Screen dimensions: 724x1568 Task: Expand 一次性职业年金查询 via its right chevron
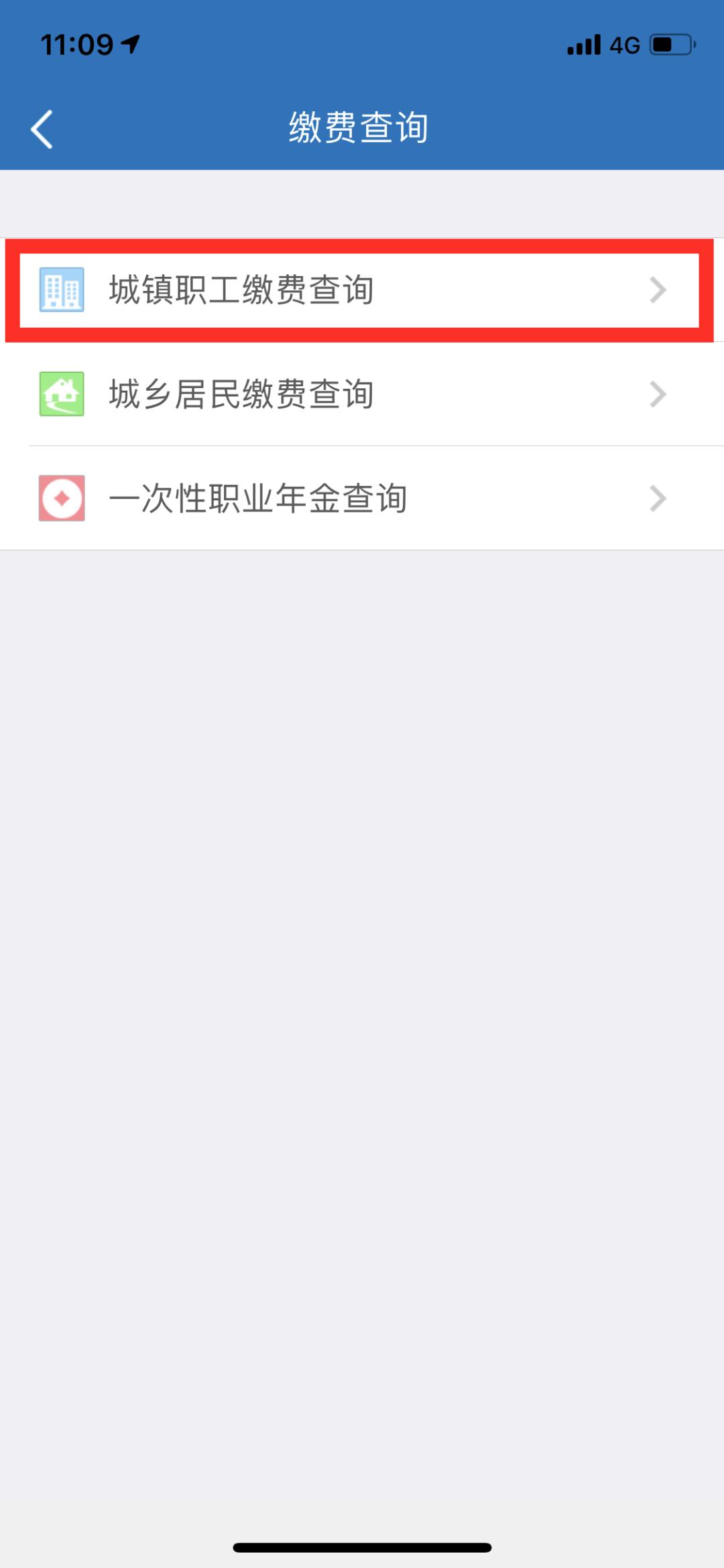click(660, 499)
